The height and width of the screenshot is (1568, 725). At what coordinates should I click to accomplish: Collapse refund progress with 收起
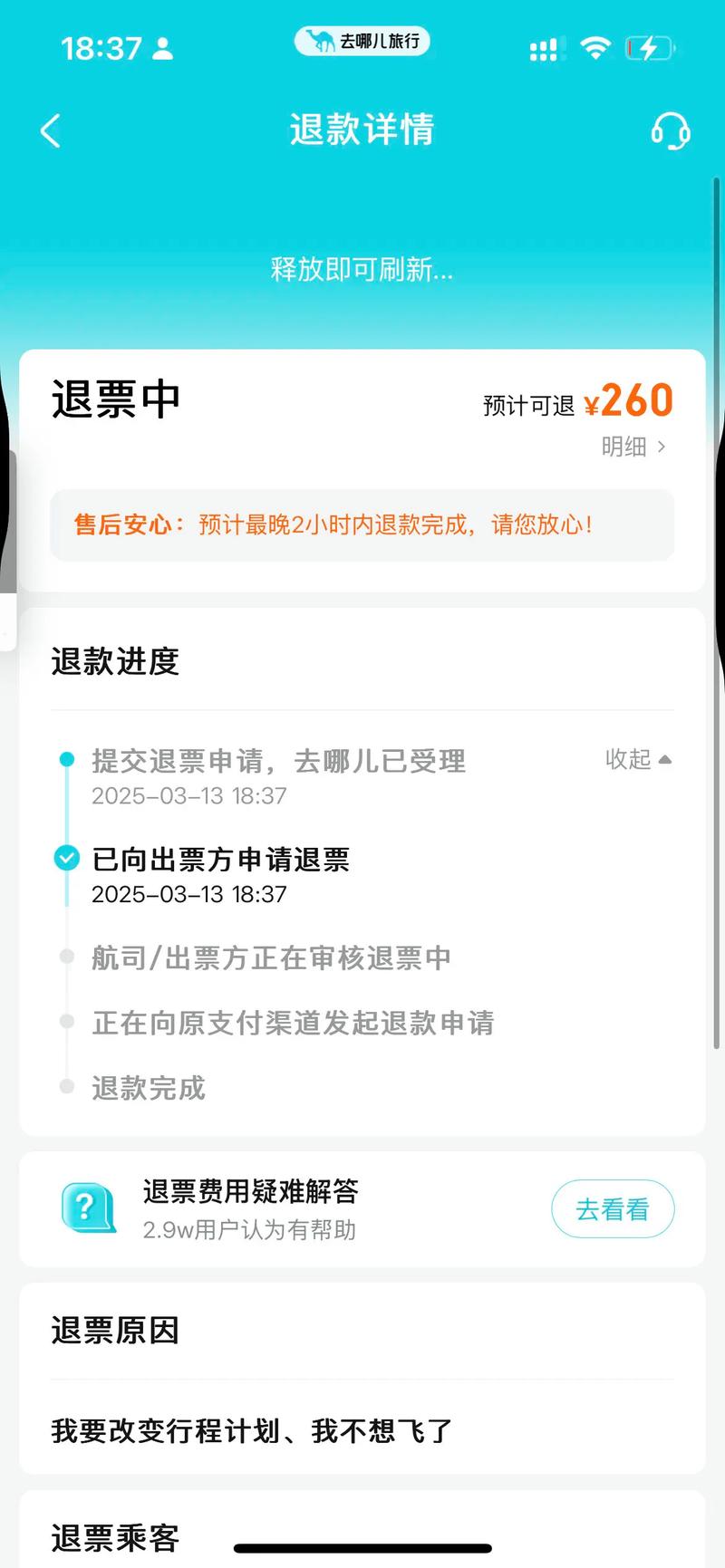point(638,759)
